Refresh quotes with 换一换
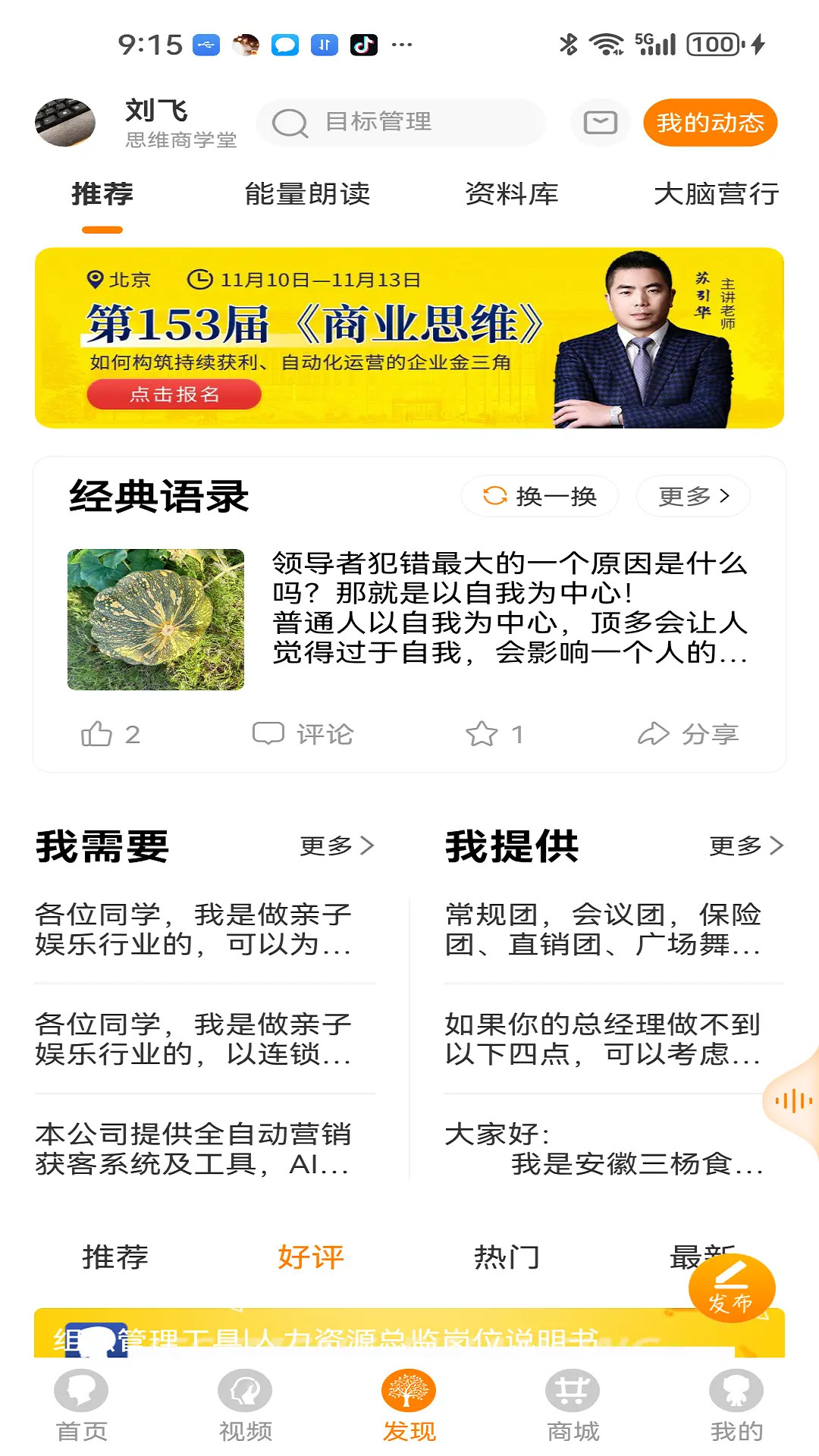Screen dimensions: 819x1456 (x=540, y=497)
